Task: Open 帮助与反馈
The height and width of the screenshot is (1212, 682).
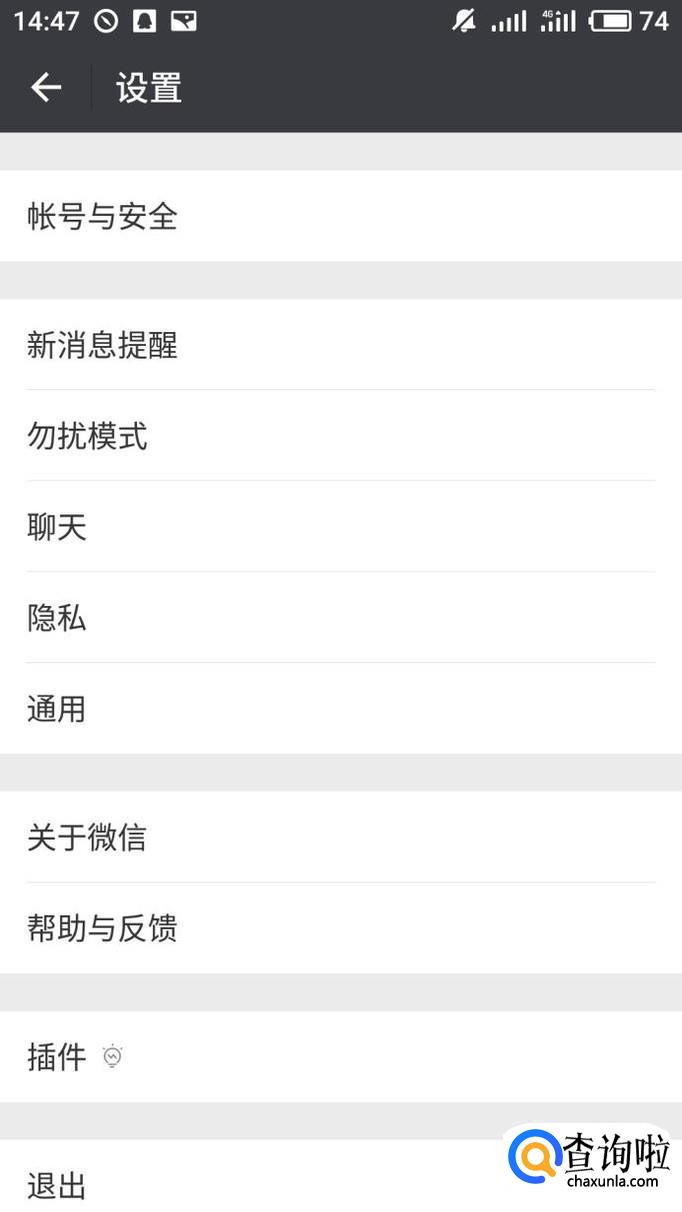Action: pos(102,928)
